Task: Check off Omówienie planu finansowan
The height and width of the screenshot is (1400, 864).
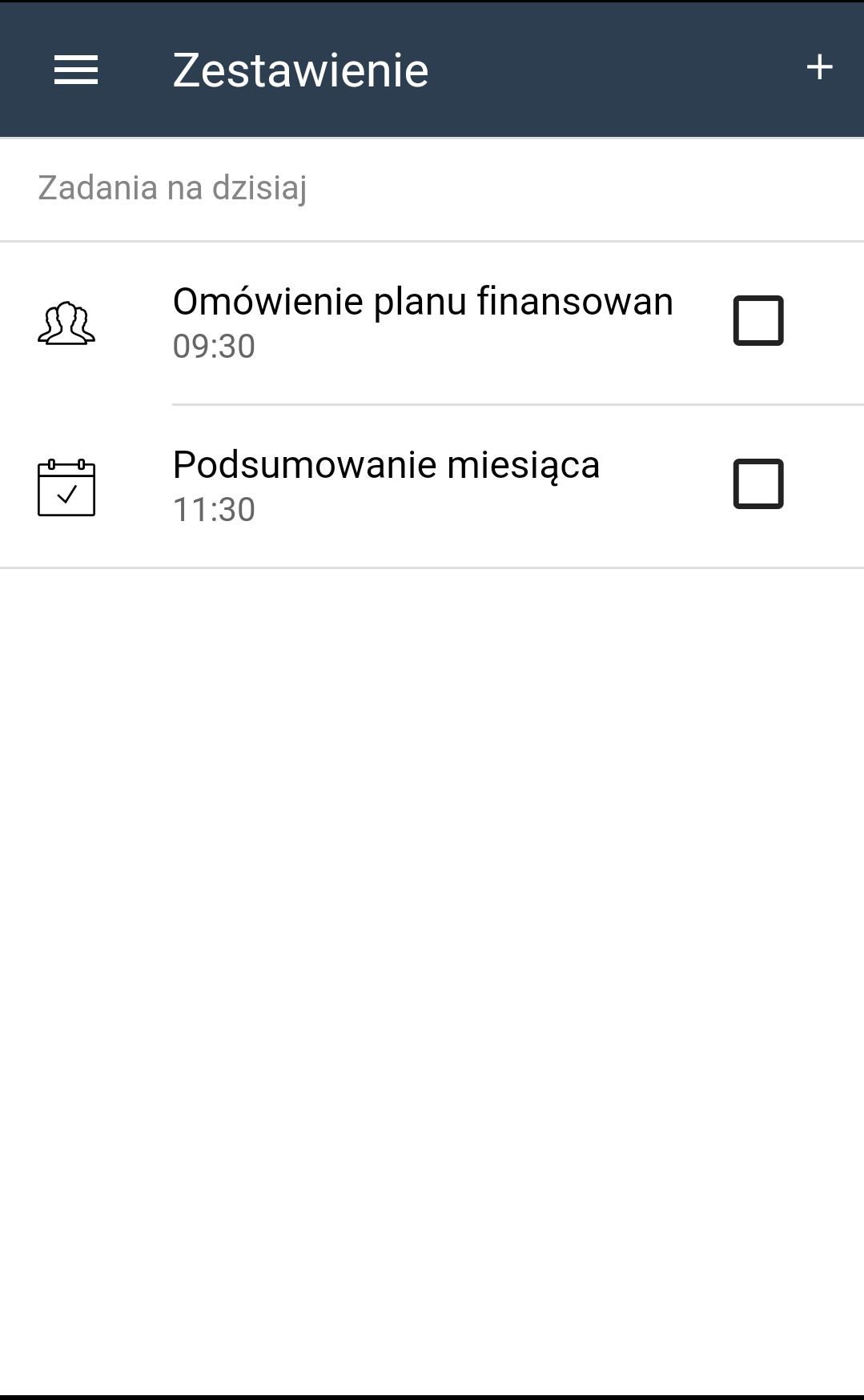Action: (x=758, y=321)
